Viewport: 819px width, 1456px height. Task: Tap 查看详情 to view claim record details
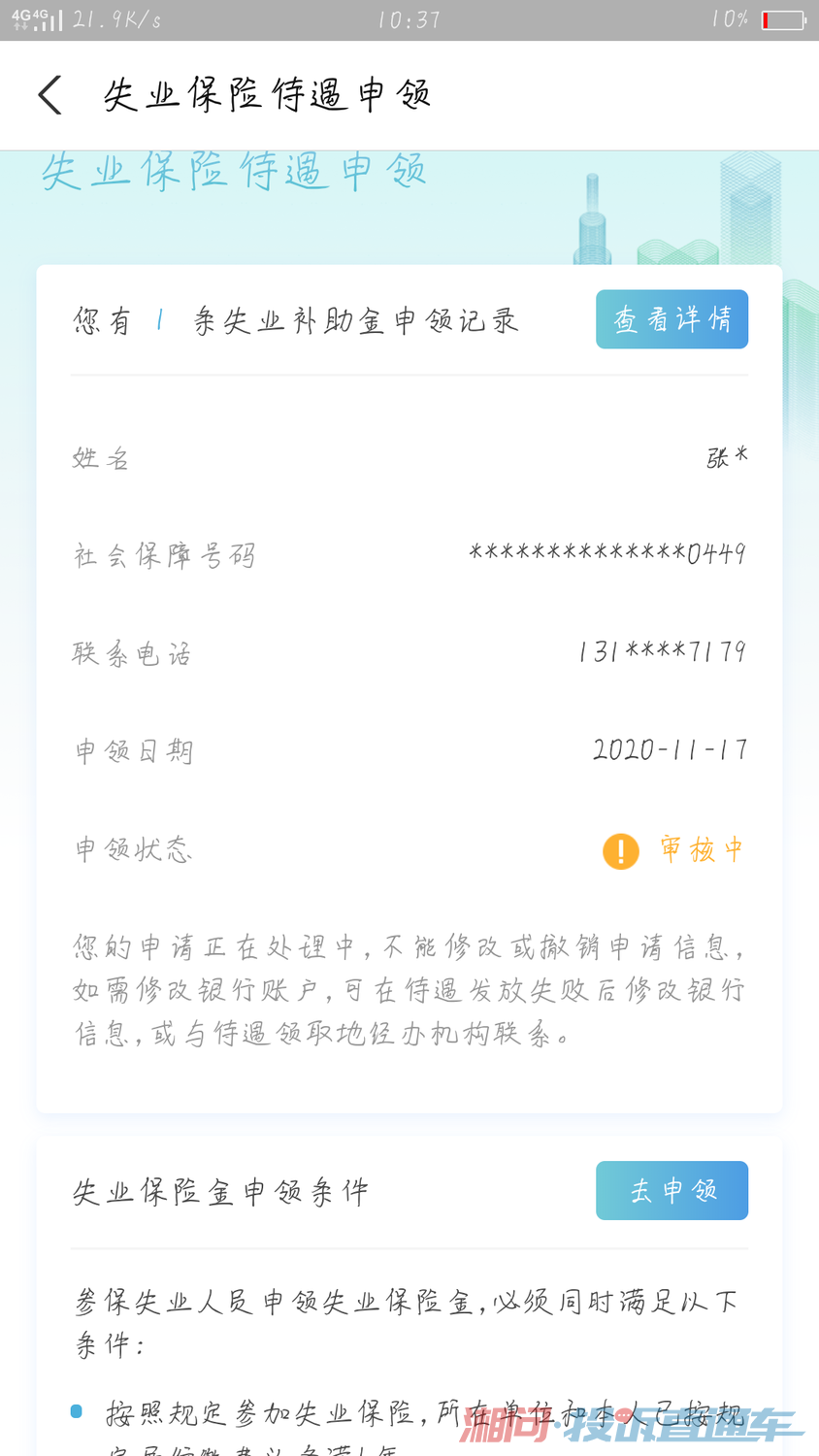tap(672, 319)
